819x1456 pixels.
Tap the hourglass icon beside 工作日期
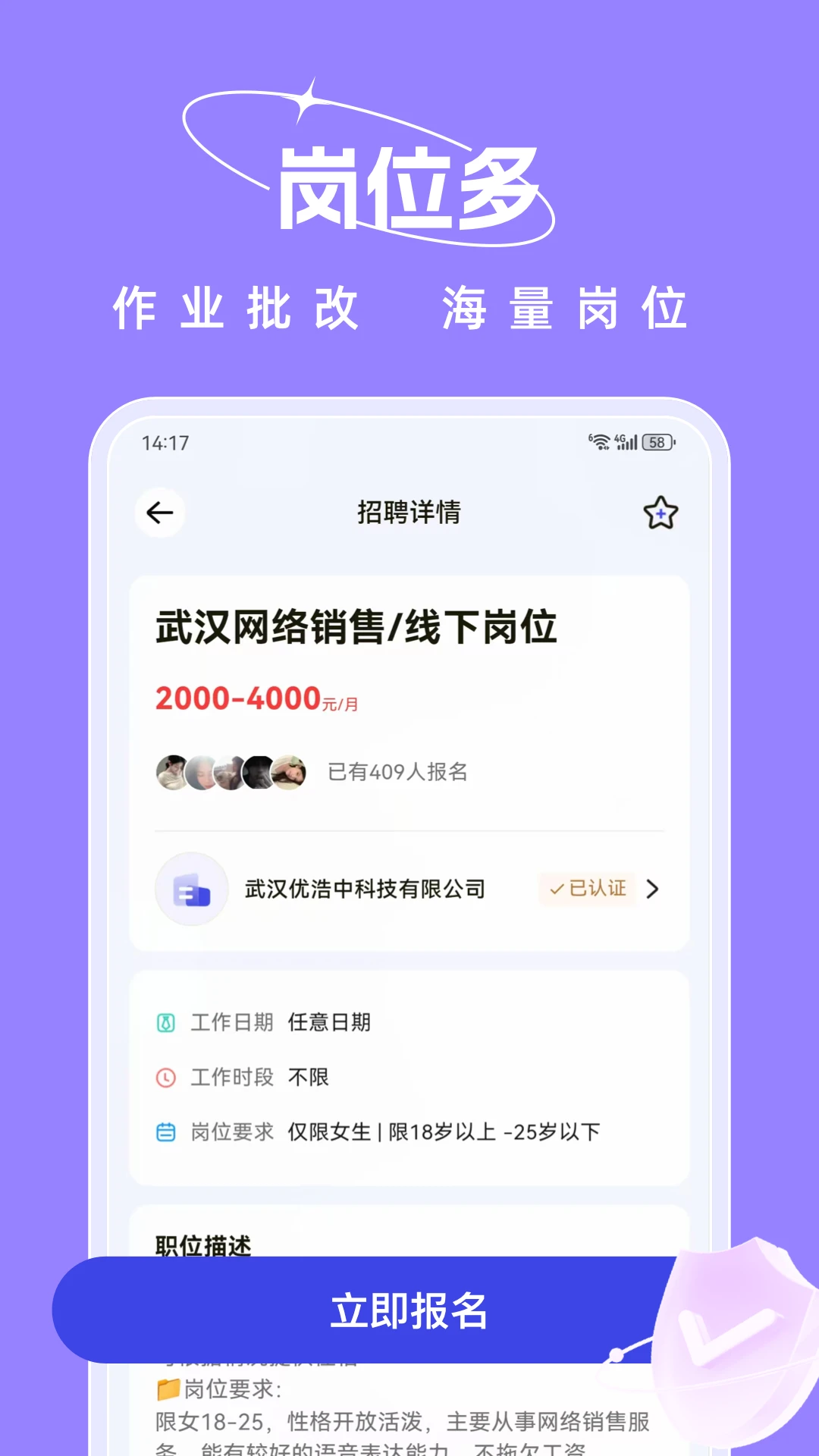click(x=165, y=1021)
